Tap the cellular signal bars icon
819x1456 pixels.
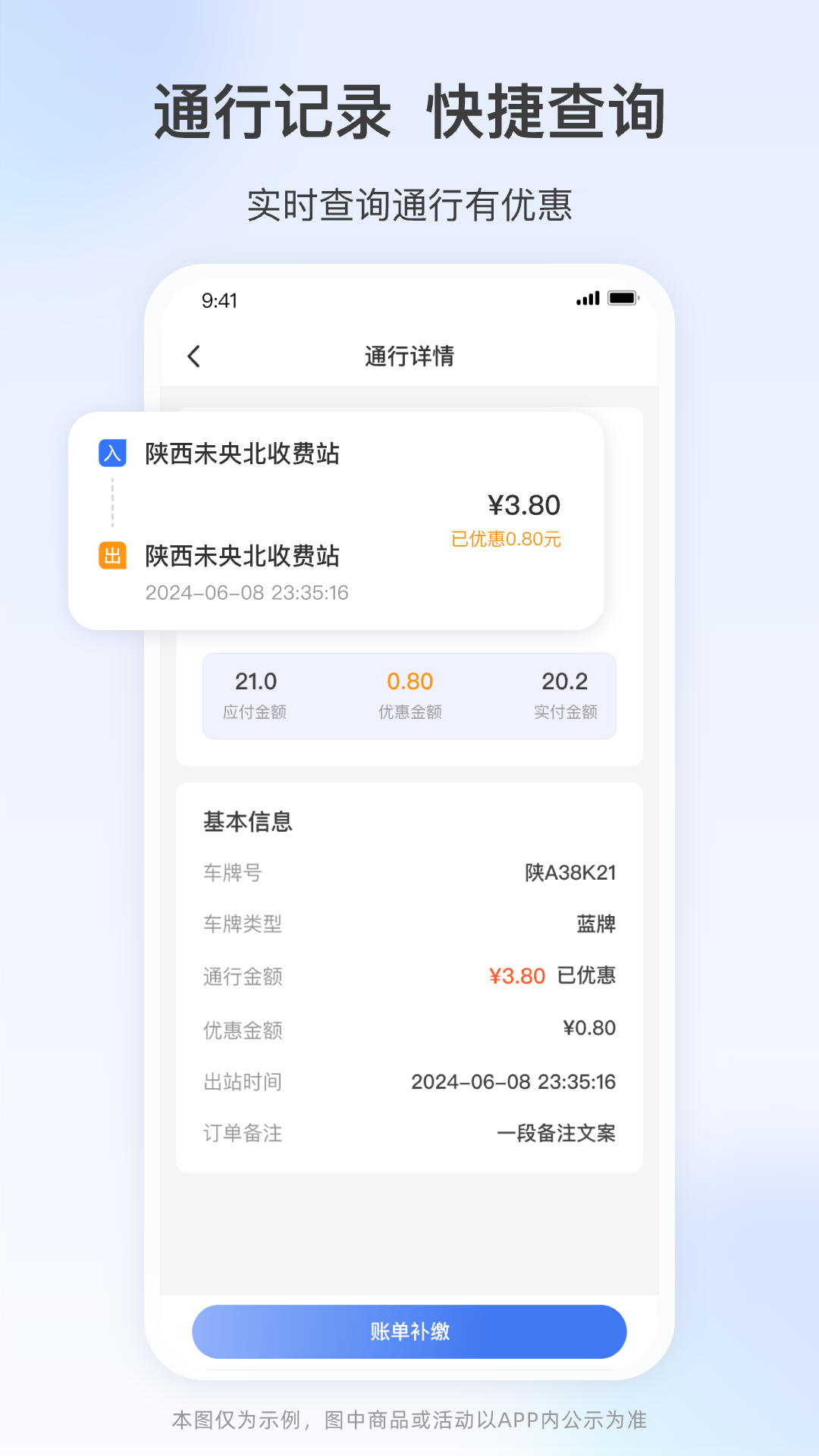(x=588, y=299)
